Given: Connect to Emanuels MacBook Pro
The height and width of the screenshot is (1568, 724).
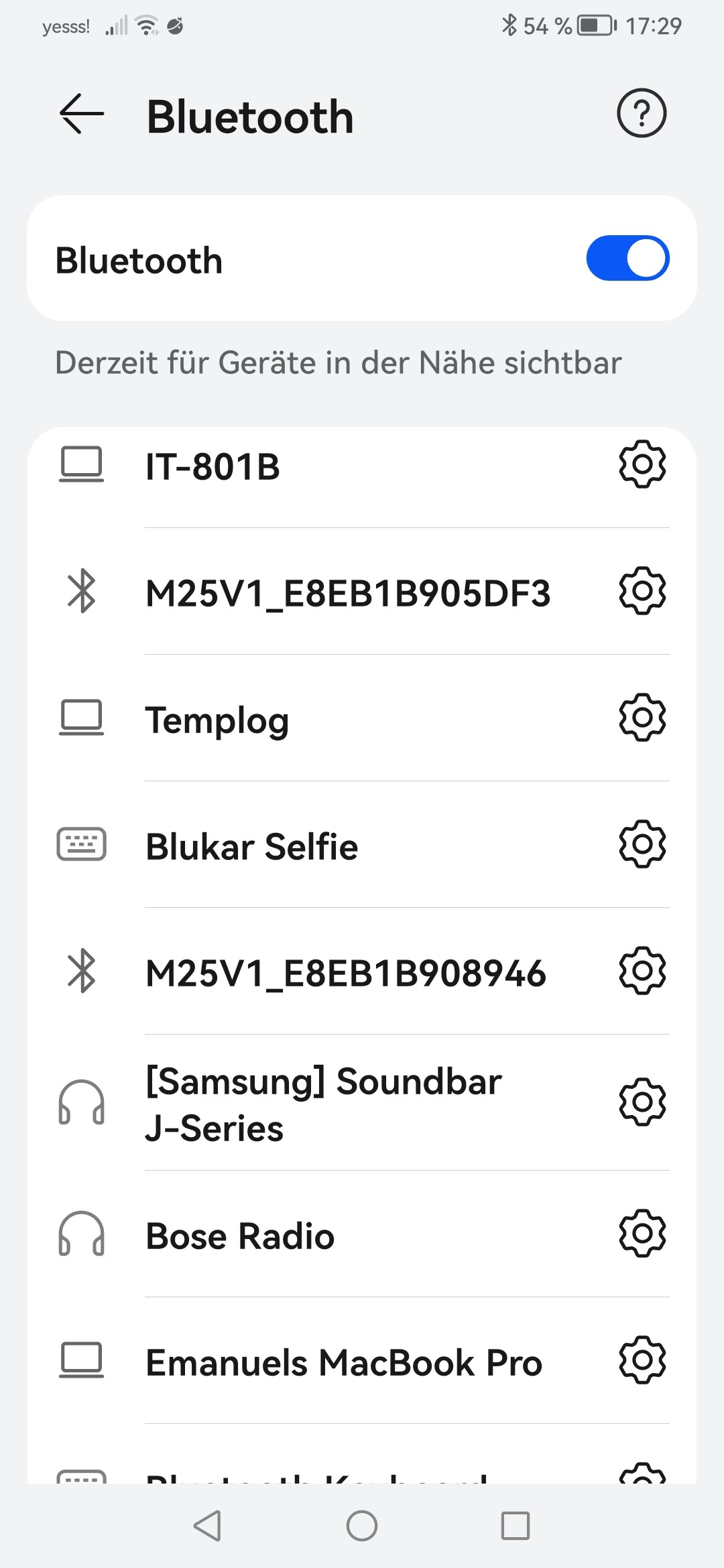Looking at the screenshot, I should pos(344,1362).
